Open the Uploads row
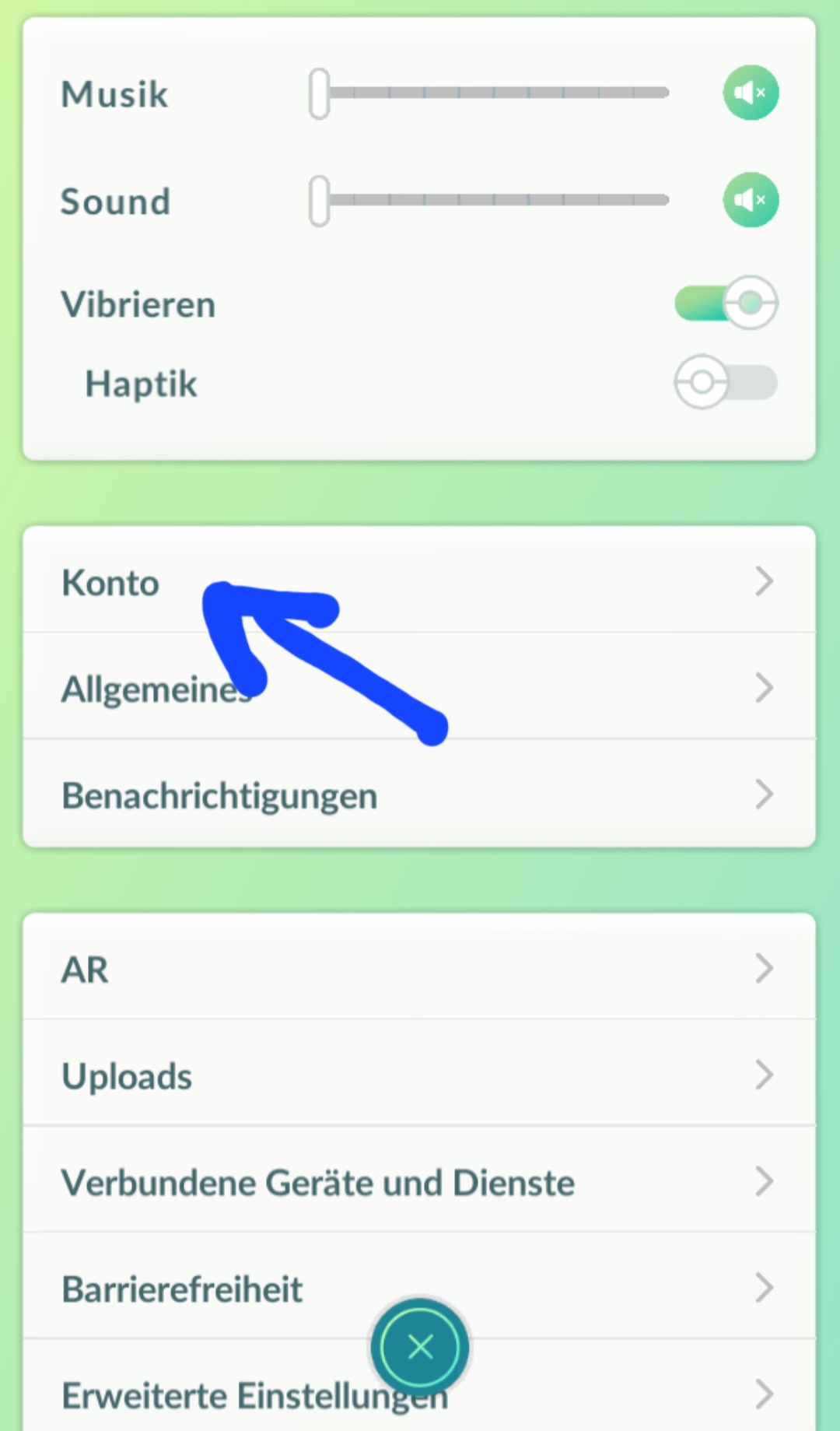Image resolution: width=840 pixels, height=1431 pixels. [x=418, y=1075]
